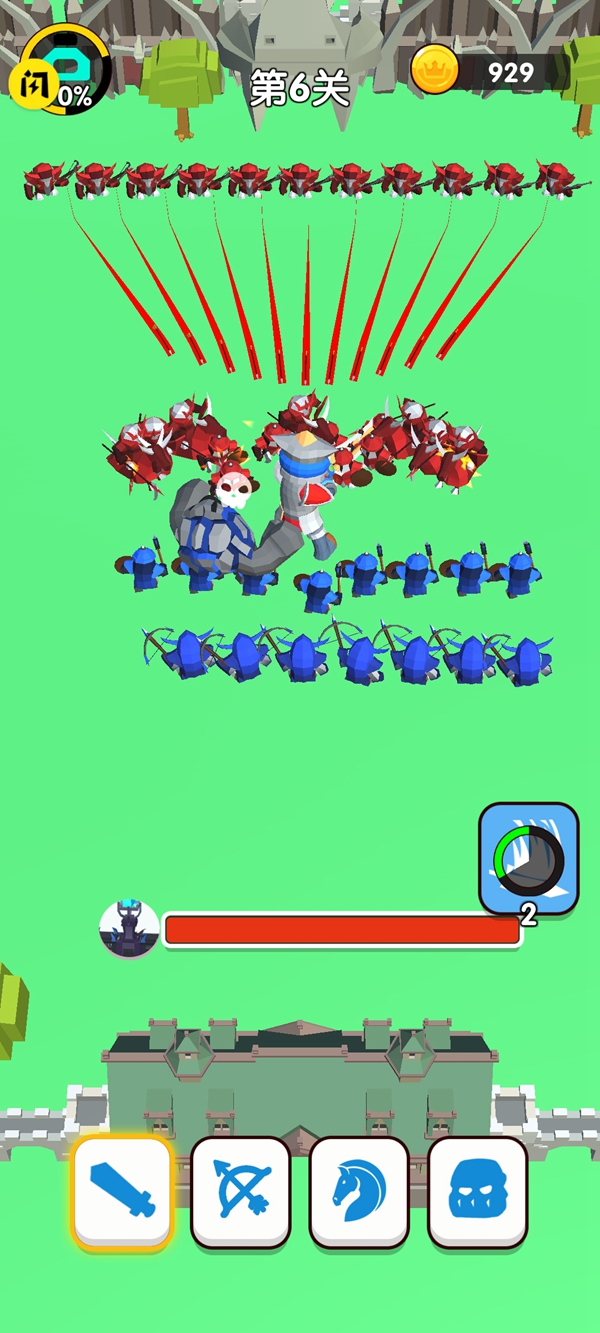Select the golem giant unit button
600x1333 pixels.
pos(477,1192)
